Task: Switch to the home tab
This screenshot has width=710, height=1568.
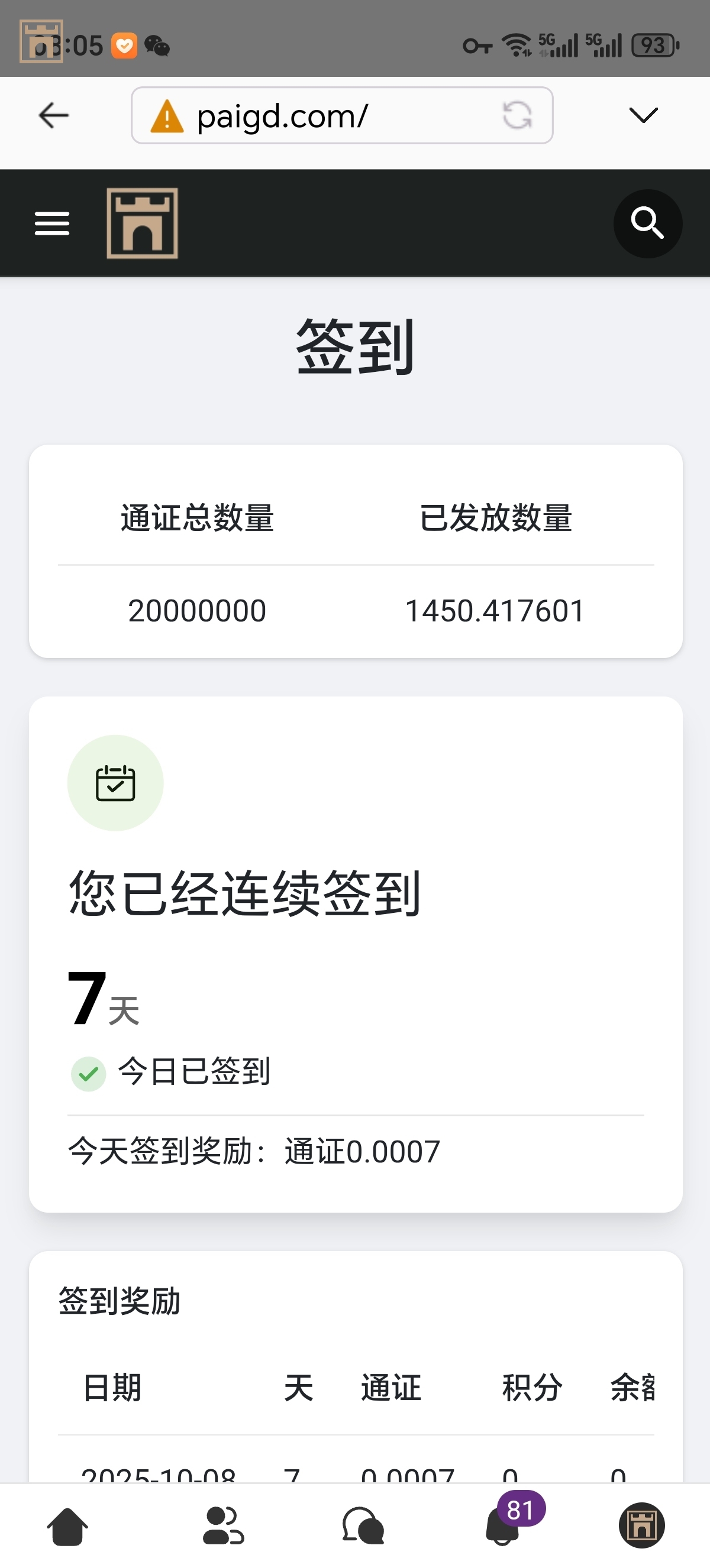Action: click(67, 1526)
